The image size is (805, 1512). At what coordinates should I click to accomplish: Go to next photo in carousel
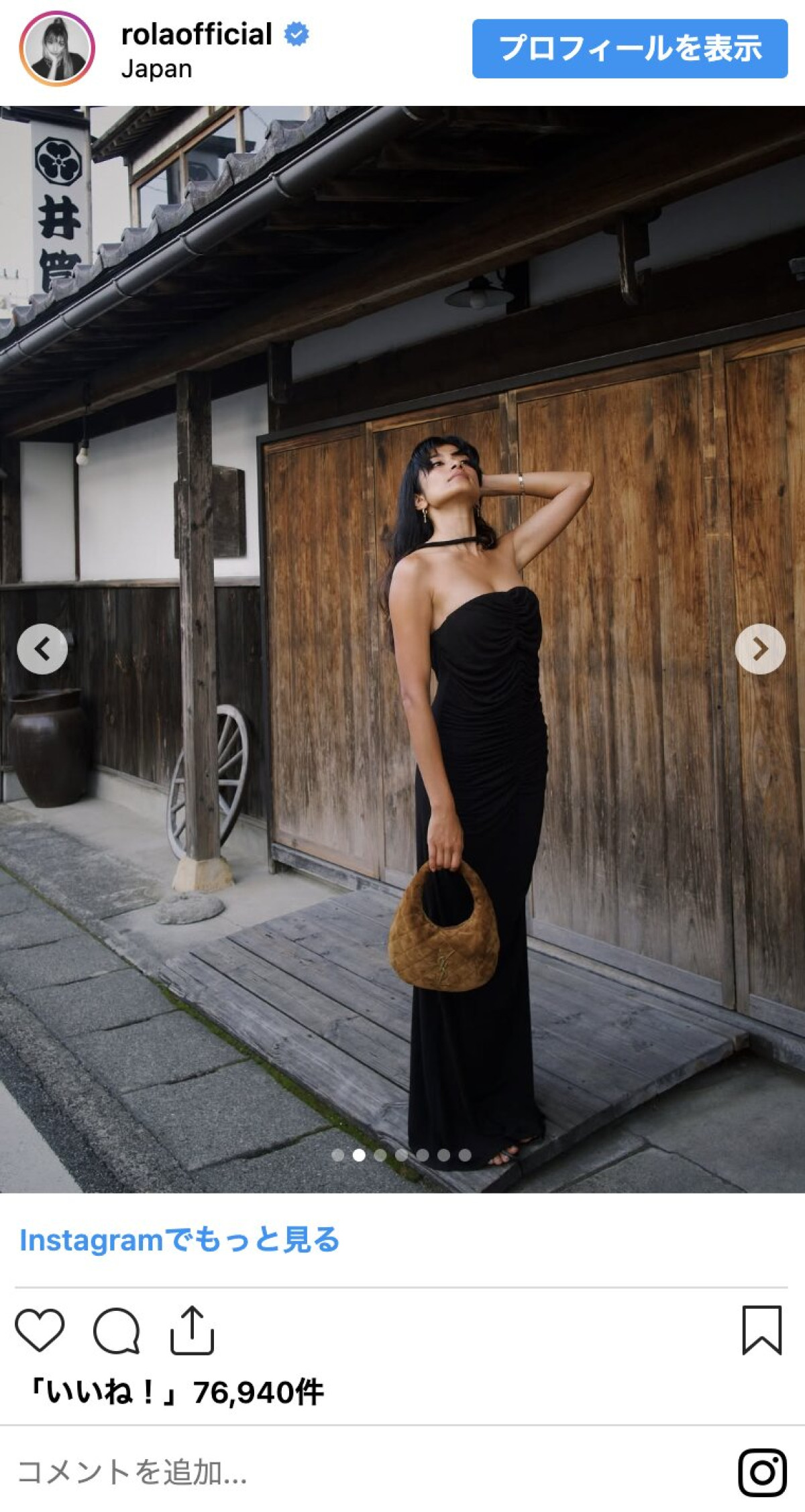click(760, 648)
